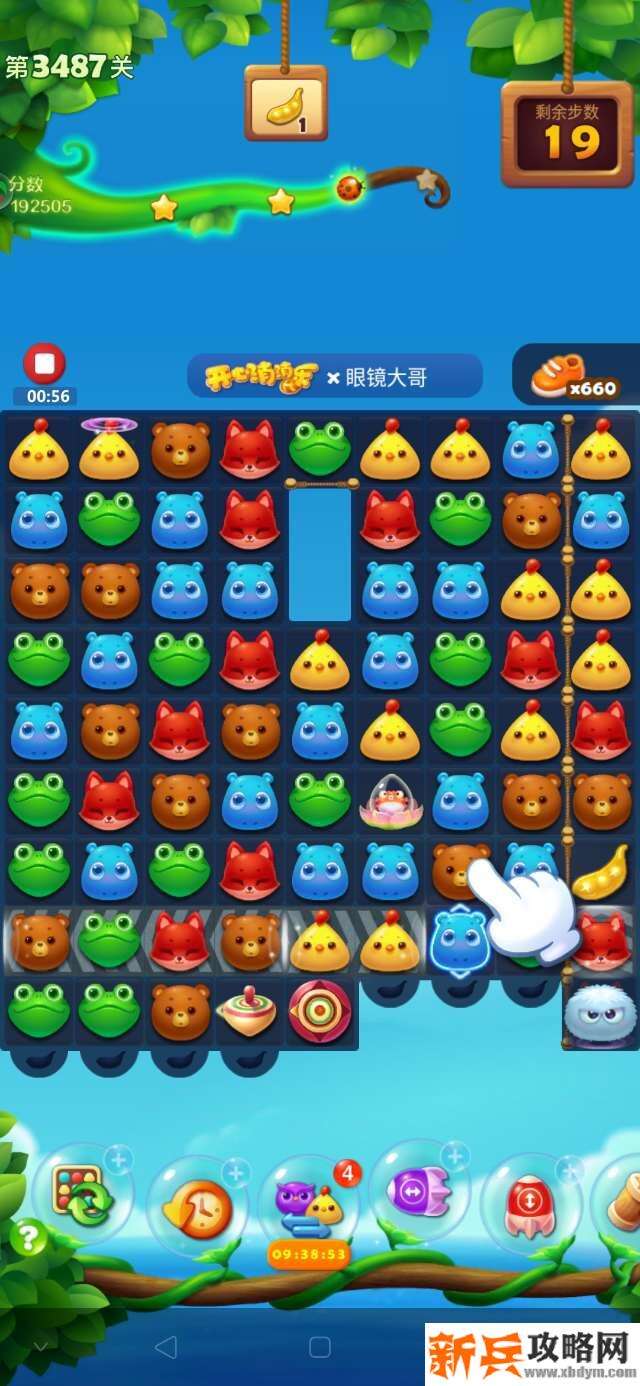The height and width of the screenshot is (1386, 640).
Task: Stop the screen recording timer button
Action: [45, 365]
